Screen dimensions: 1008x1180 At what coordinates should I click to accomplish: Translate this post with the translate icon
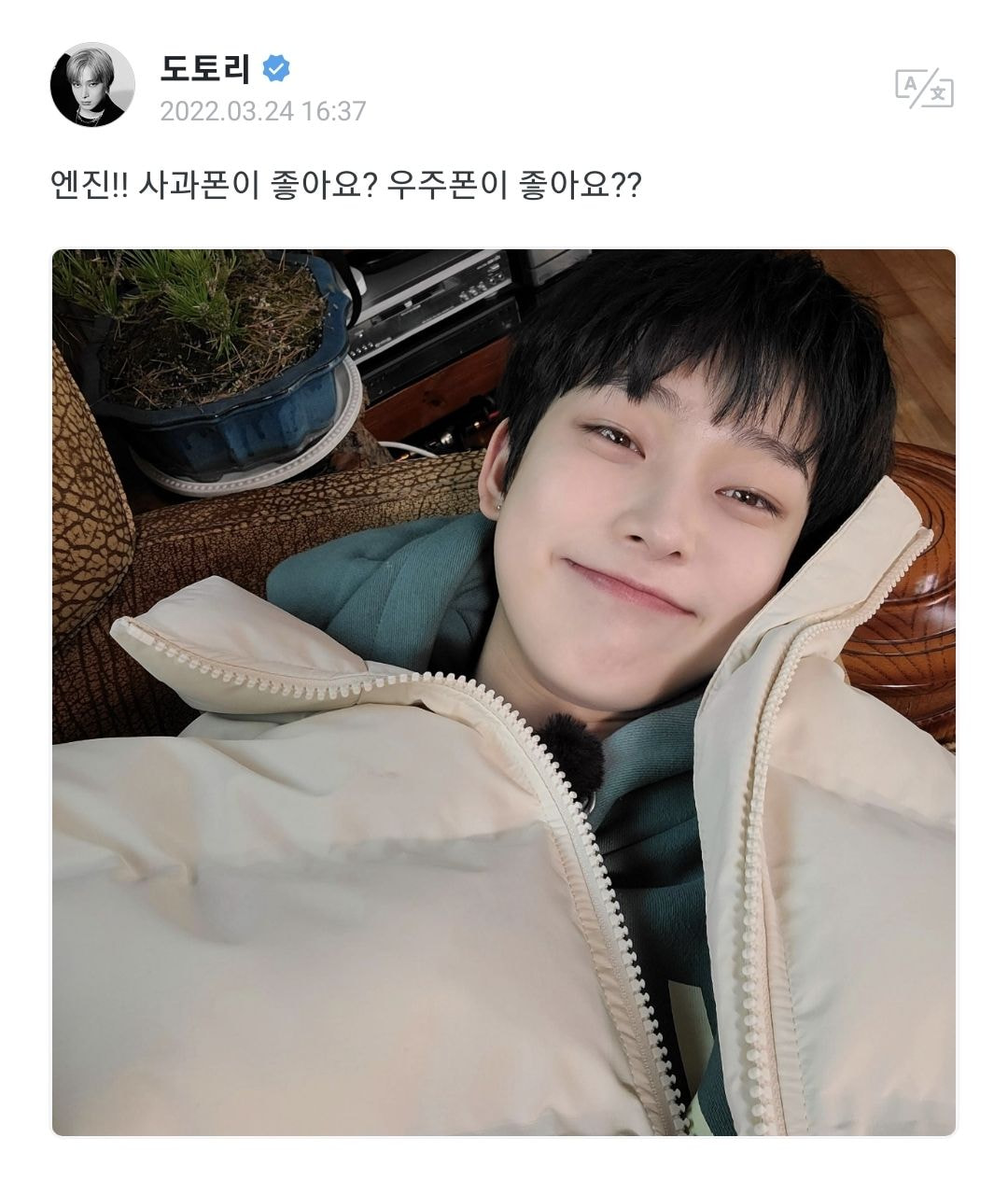point(924,89)
